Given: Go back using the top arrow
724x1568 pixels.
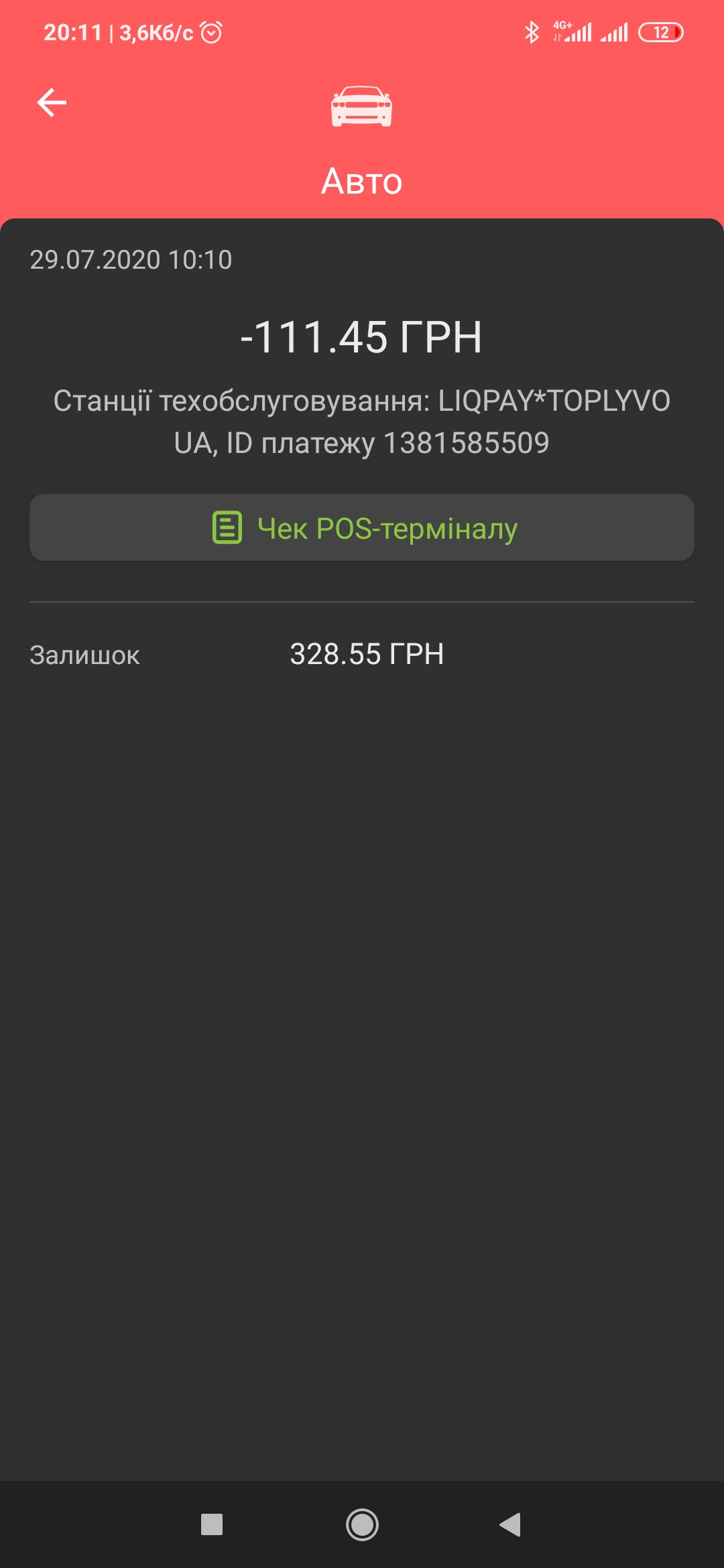Looking at the screenshot, I should pos(52,103).
